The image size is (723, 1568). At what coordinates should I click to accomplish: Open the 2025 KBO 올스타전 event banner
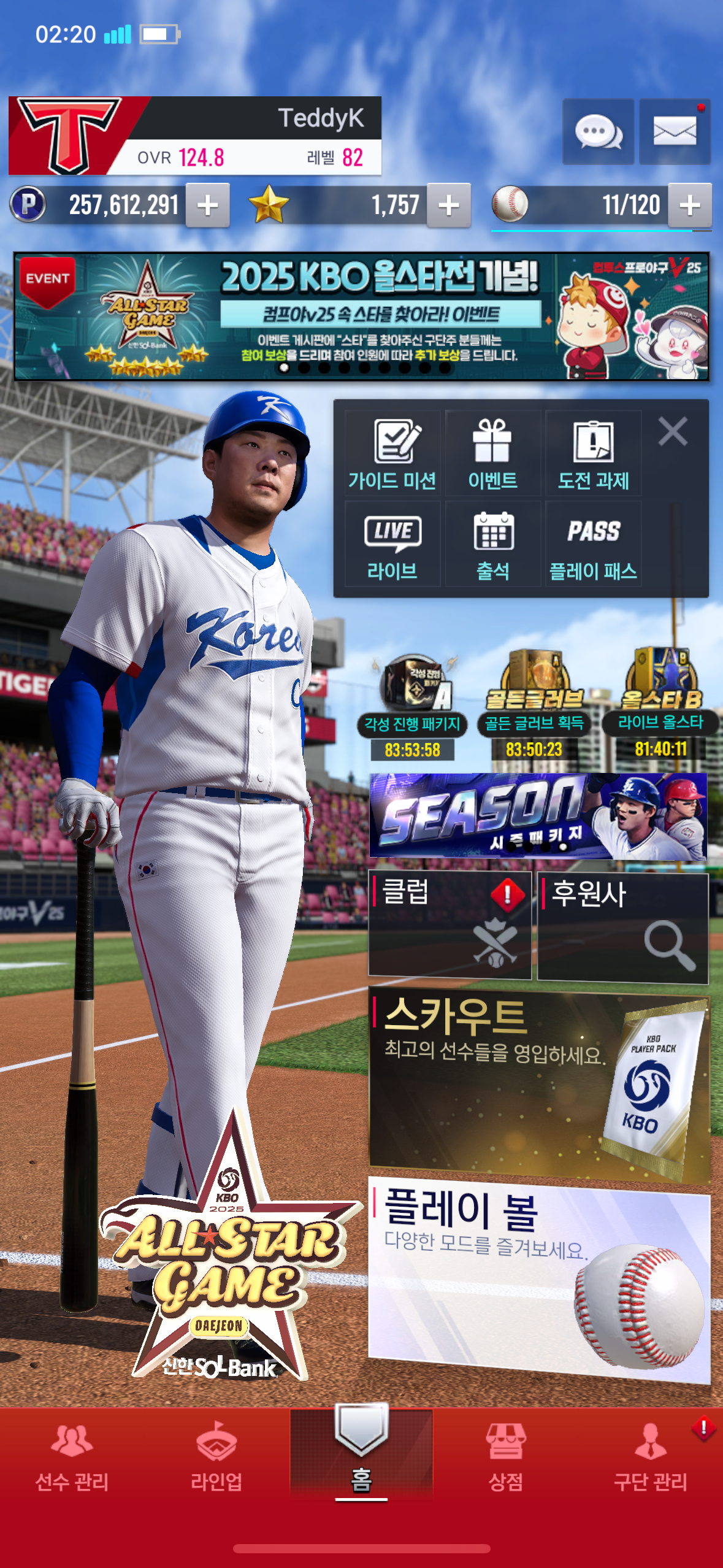click(x=362, y=317)
